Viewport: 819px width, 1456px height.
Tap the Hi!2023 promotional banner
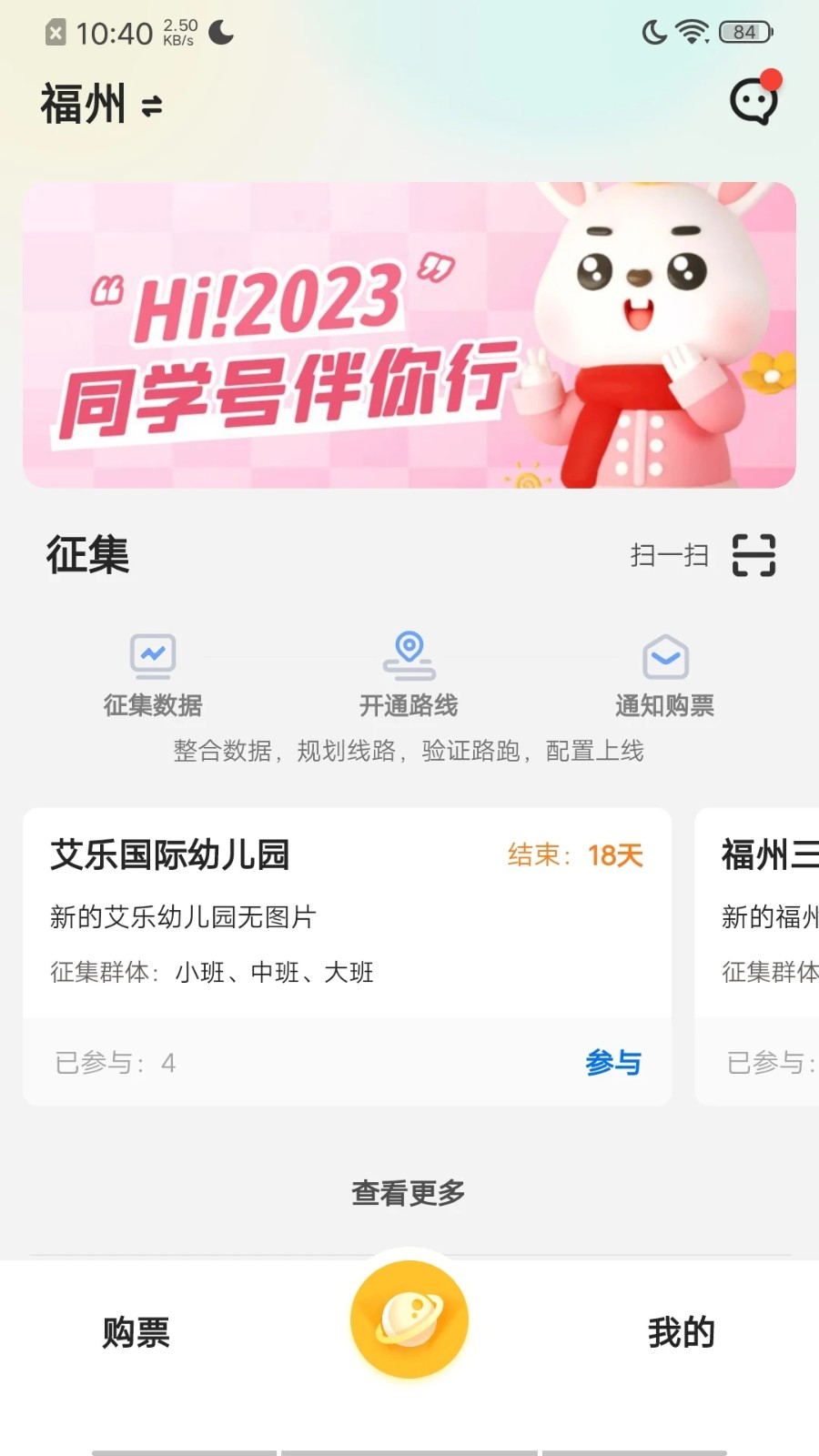click(x=409, y=333)
